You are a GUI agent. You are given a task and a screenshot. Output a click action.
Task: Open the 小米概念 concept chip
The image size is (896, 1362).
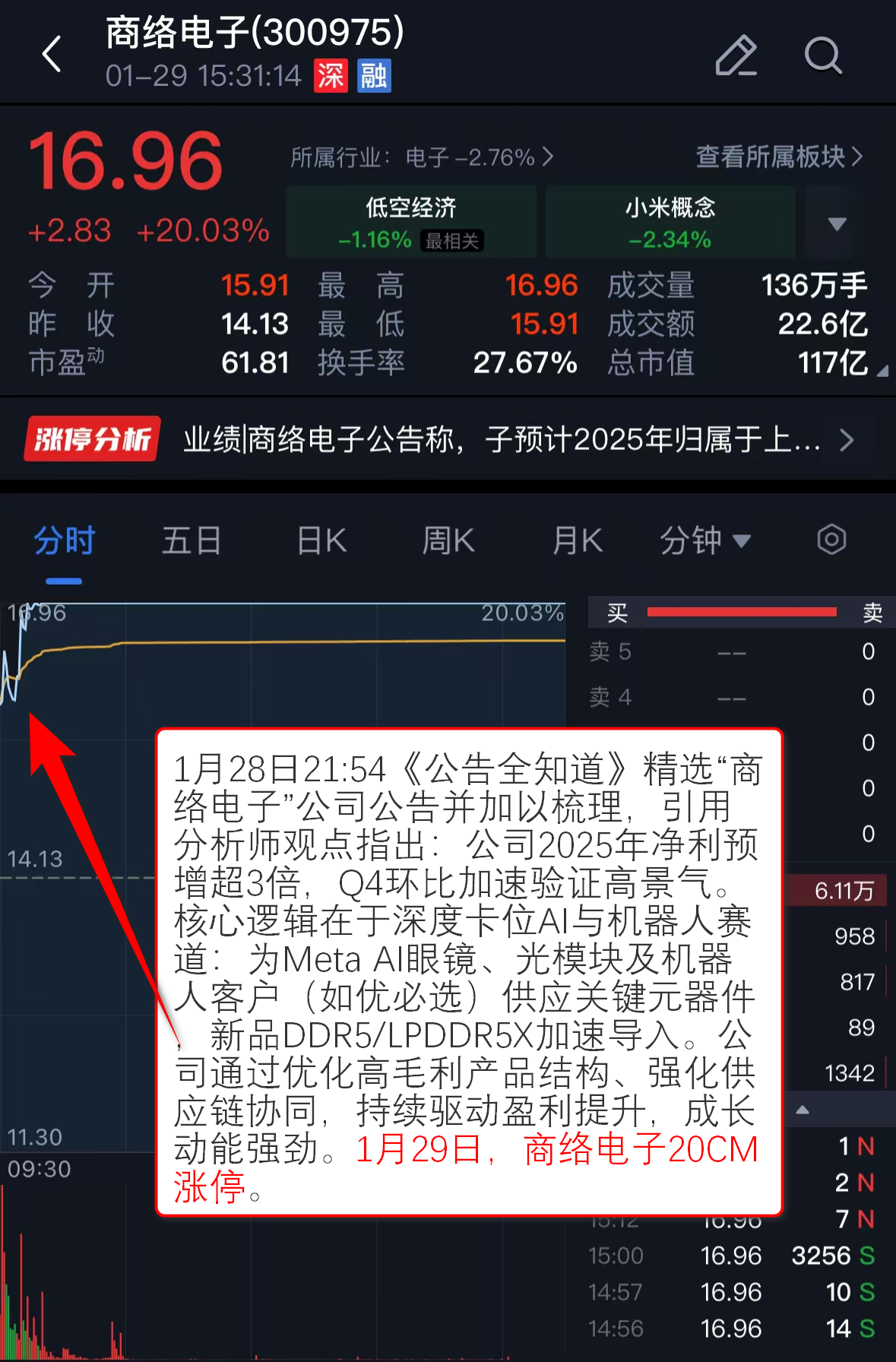670,222
